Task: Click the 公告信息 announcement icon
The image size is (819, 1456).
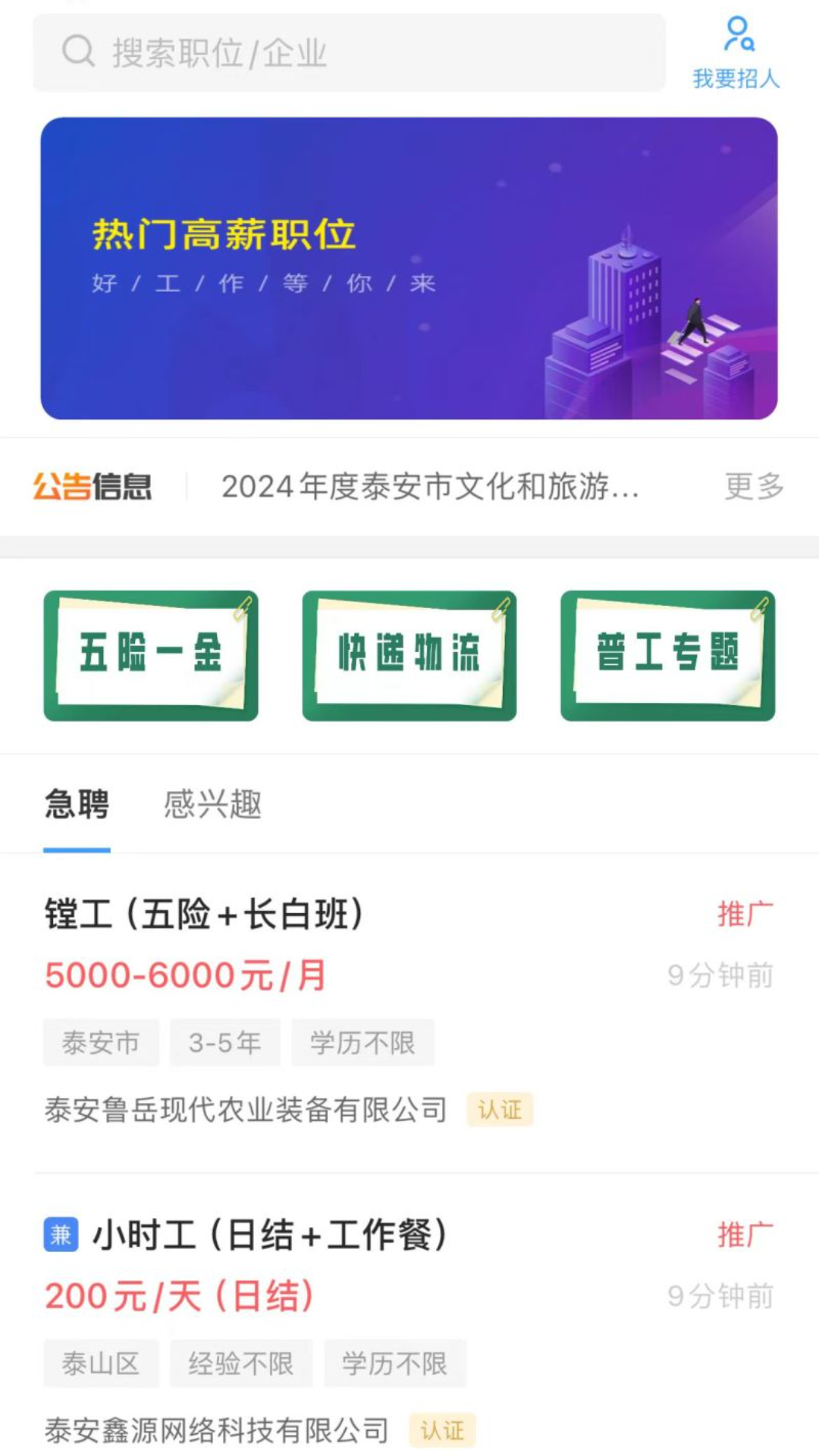Action: [x=93, y=486]
